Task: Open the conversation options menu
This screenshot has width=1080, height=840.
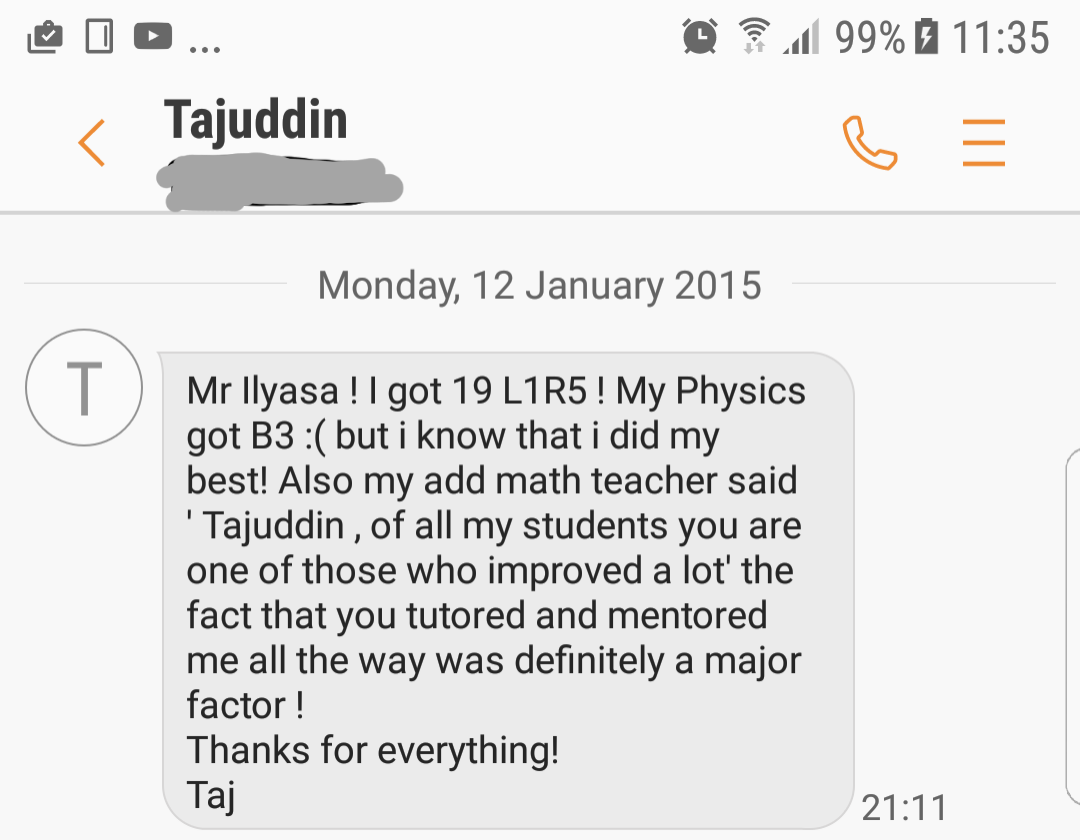Action: (983, 142)
